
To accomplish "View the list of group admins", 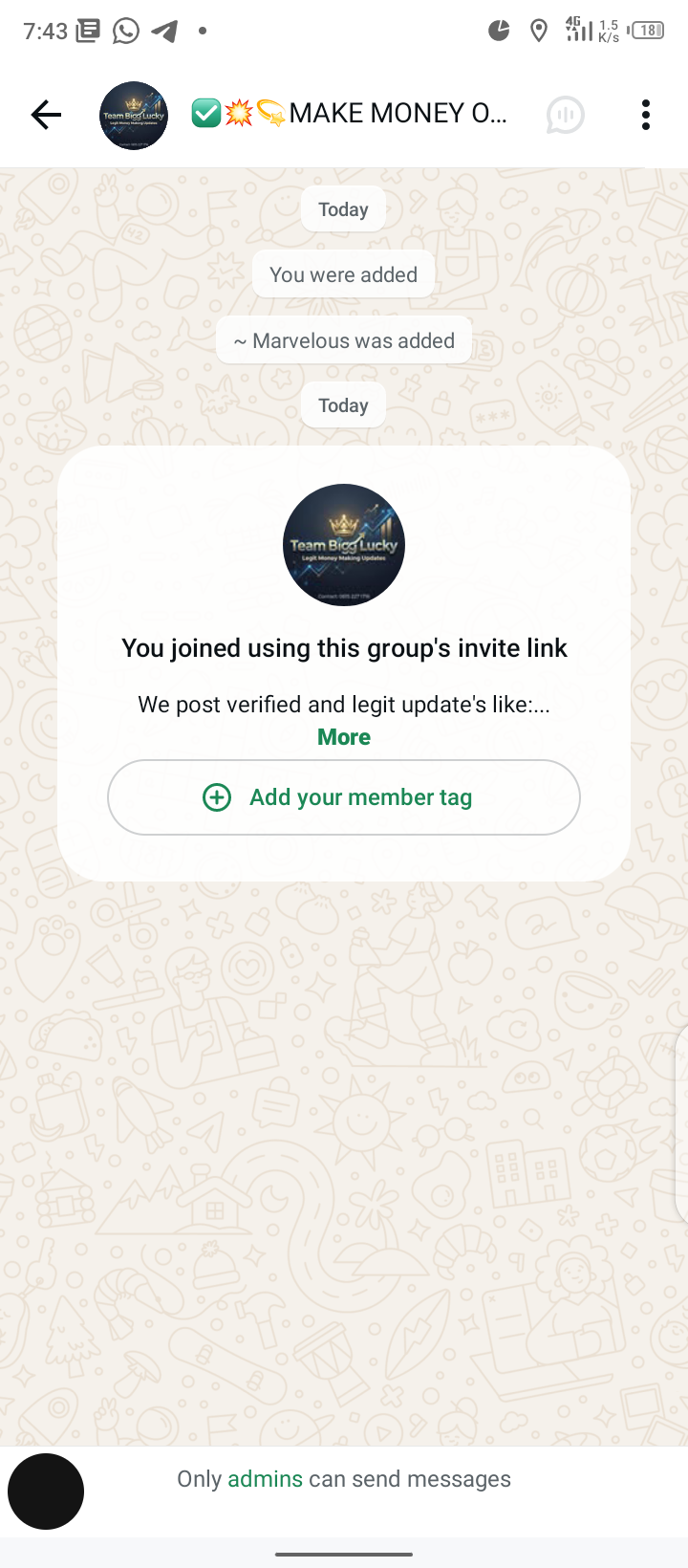I will coord(265,1479).
